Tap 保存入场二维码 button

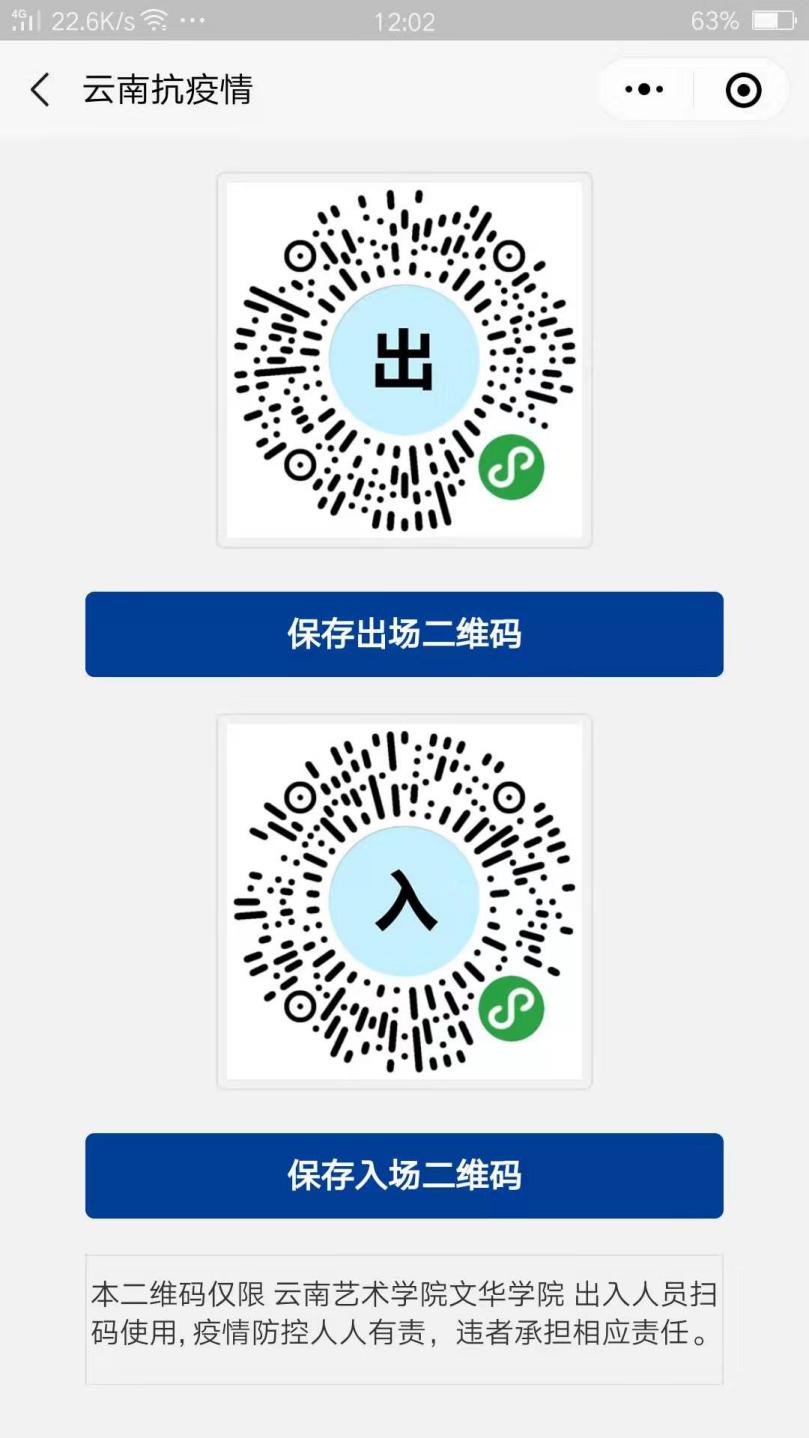(x=404, y=1175)
